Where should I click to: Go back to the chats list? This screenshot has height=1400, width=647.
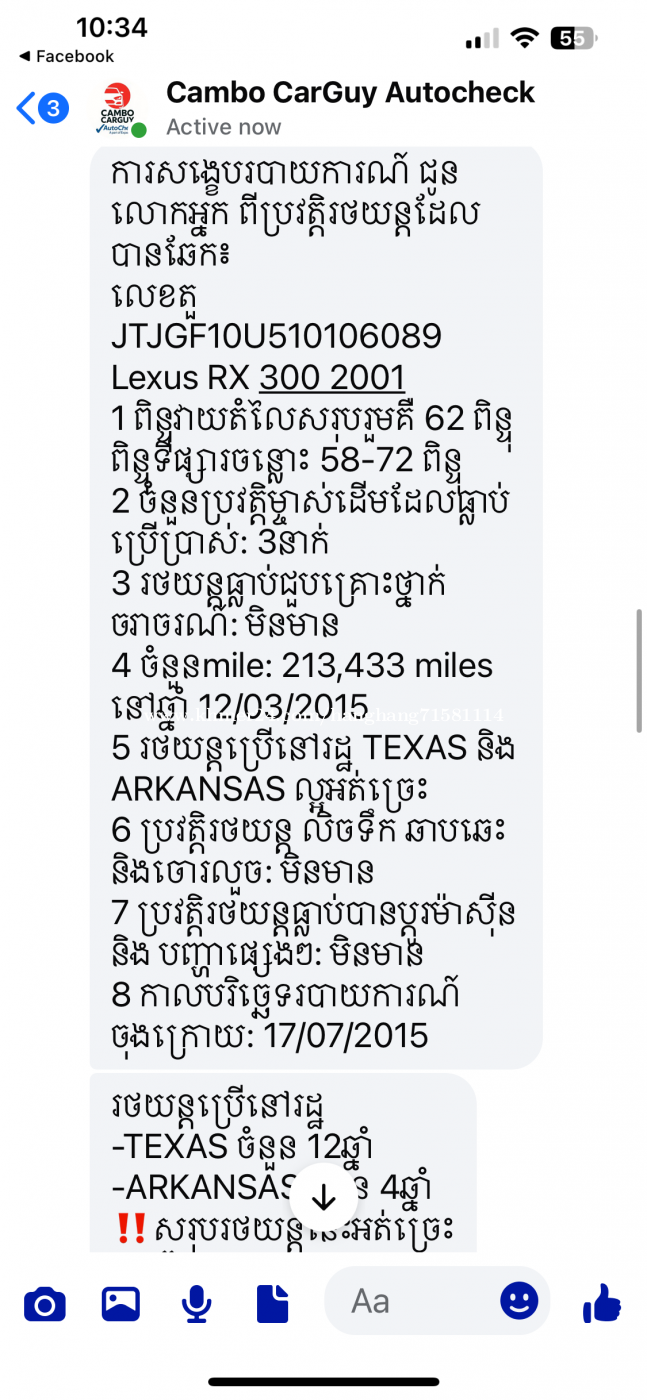coord(40,108)
